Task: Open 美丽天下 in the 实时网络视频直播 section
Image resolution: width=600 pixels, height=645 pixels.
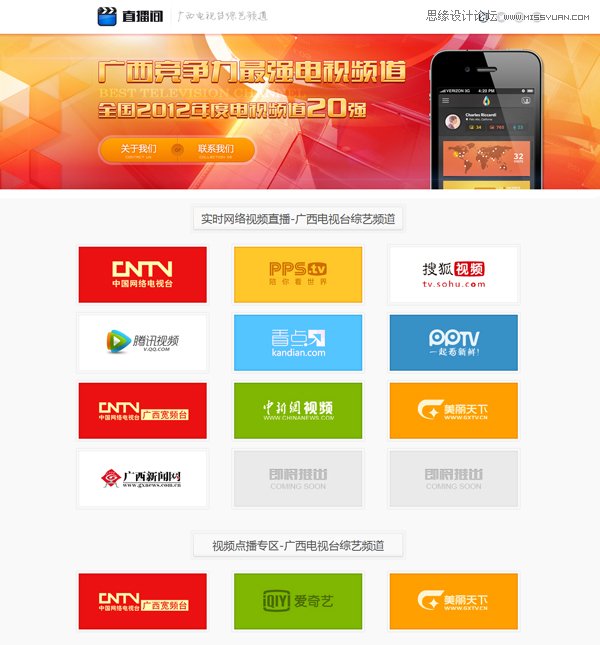Action: click(x=453, y=410)
